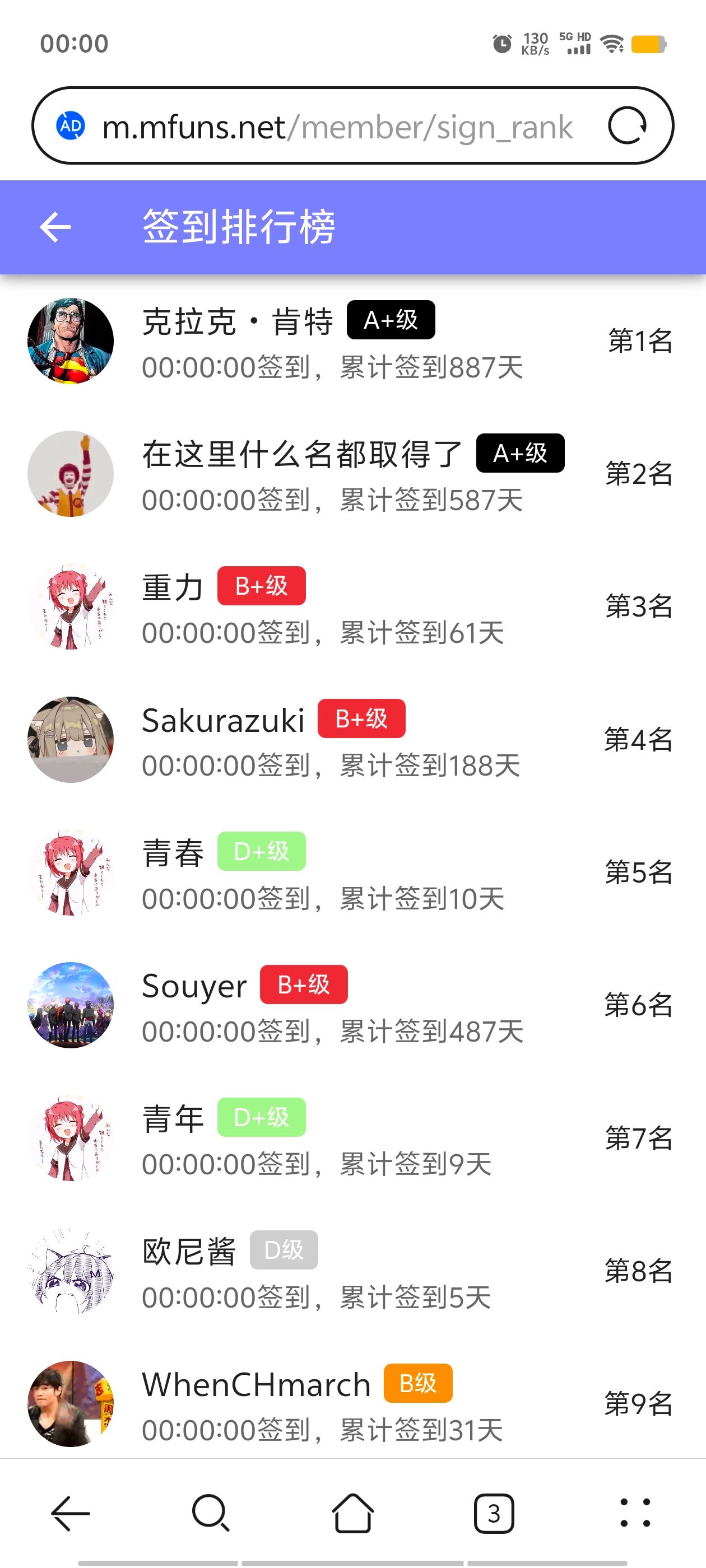Tap WhenCHmarch's orange B级 badge
Viewport: 706px width, 1568px height.
tap(417, 1384)
